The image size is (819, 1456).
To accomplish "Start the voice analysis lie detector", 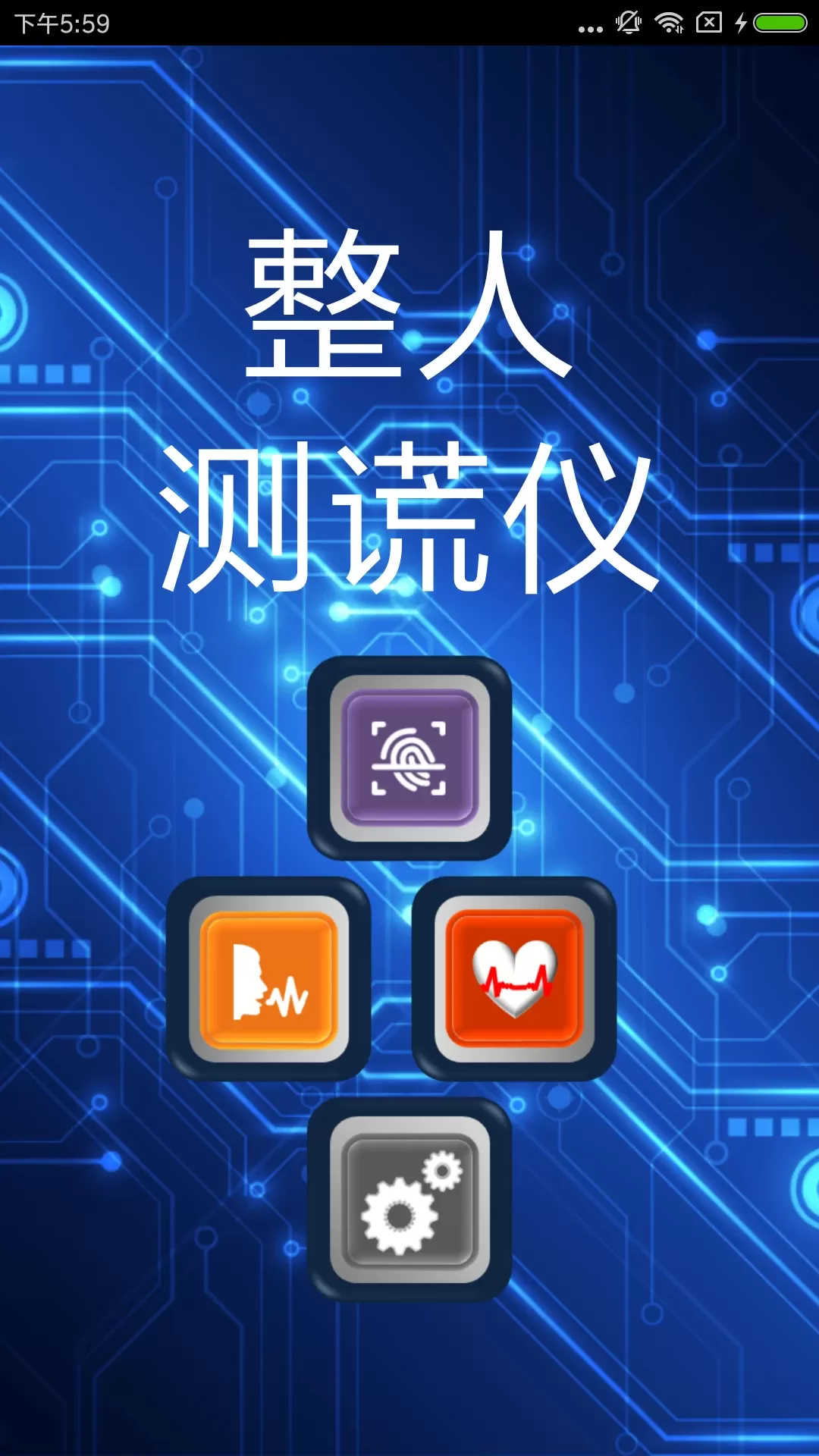I will tap(268, 979).
